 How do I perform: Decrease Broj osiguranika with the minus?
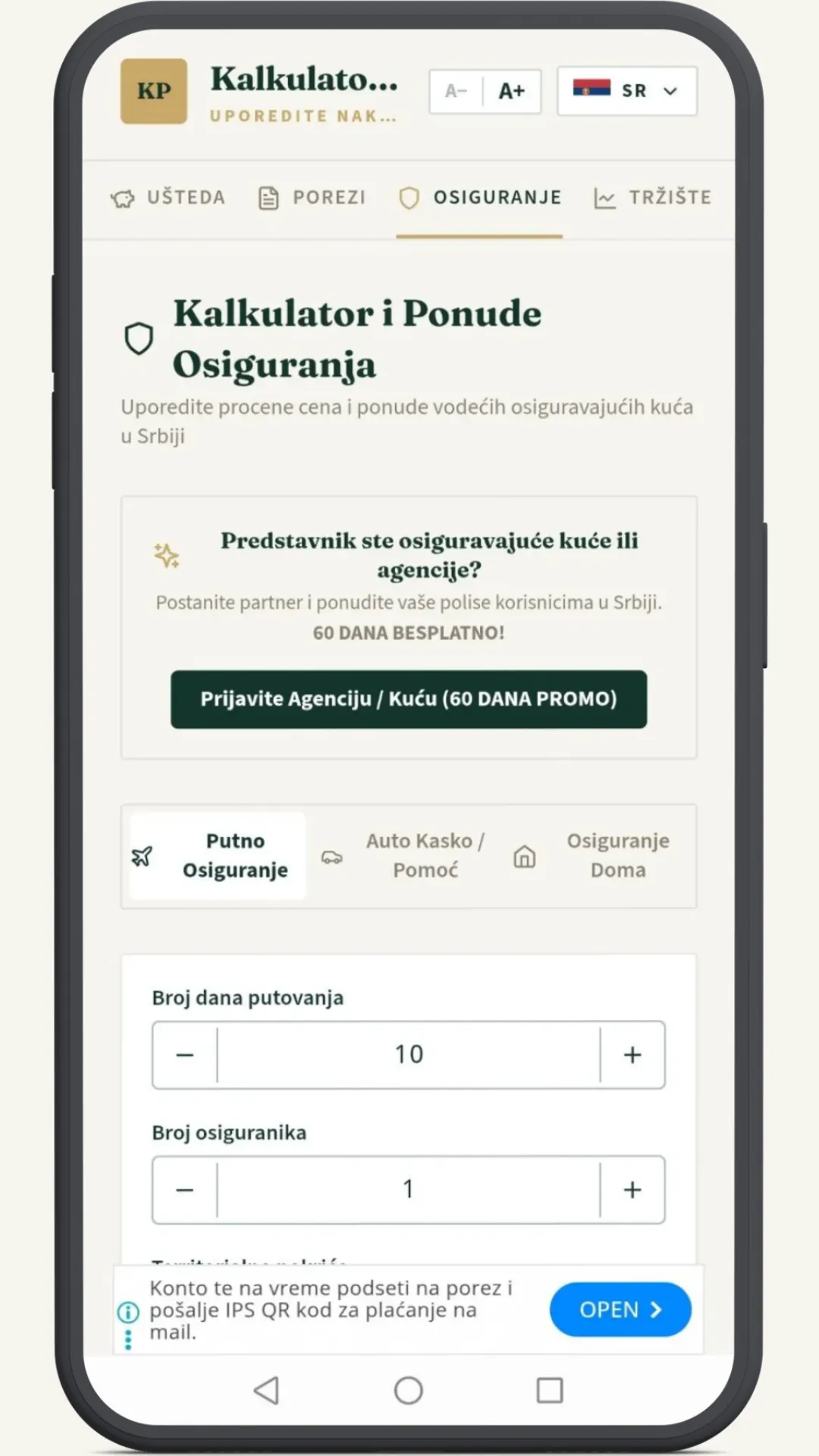coord(185,1190)
